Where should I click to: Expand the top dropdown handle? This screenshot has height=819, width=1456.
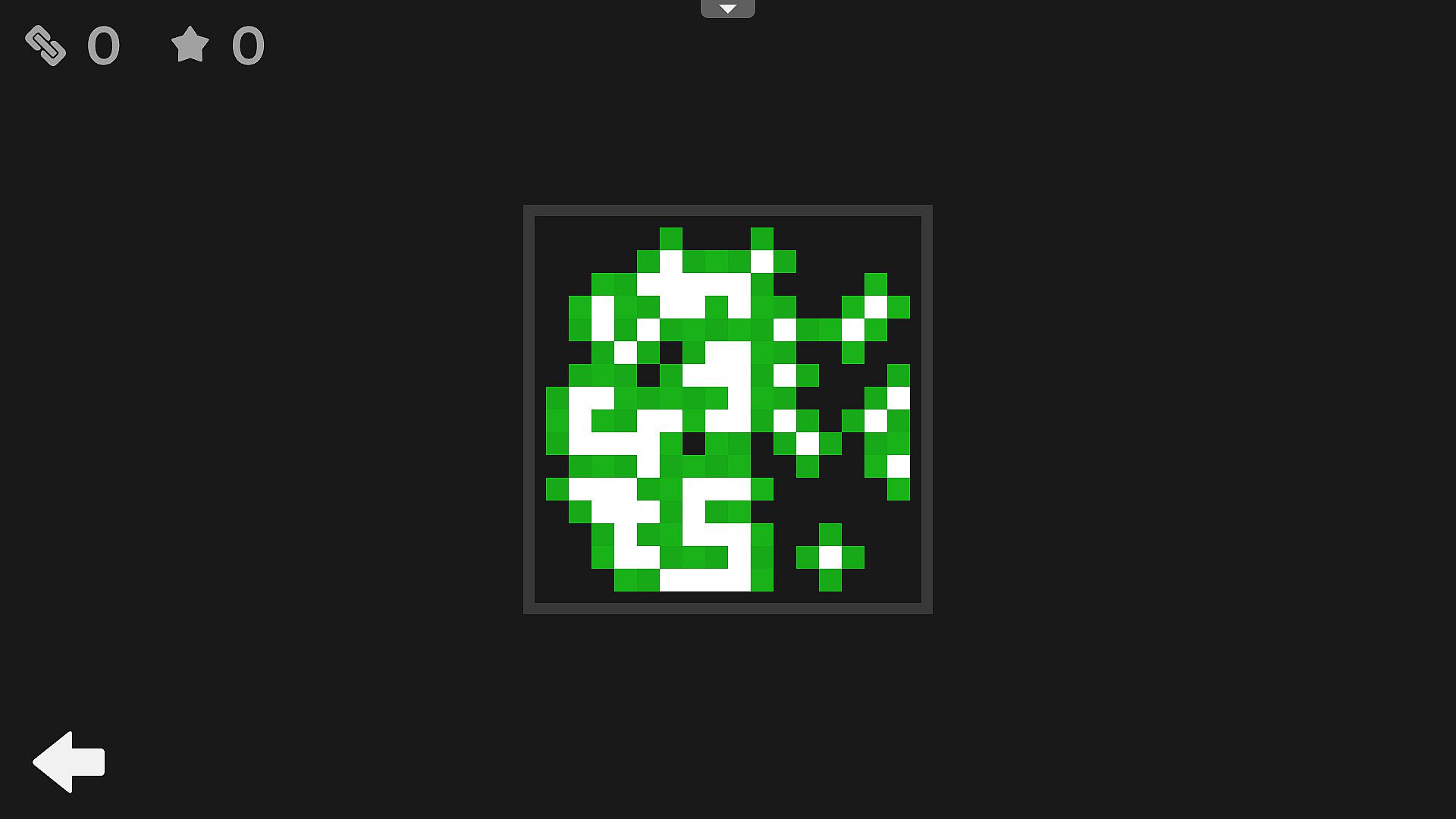click(x=727, y=8)
